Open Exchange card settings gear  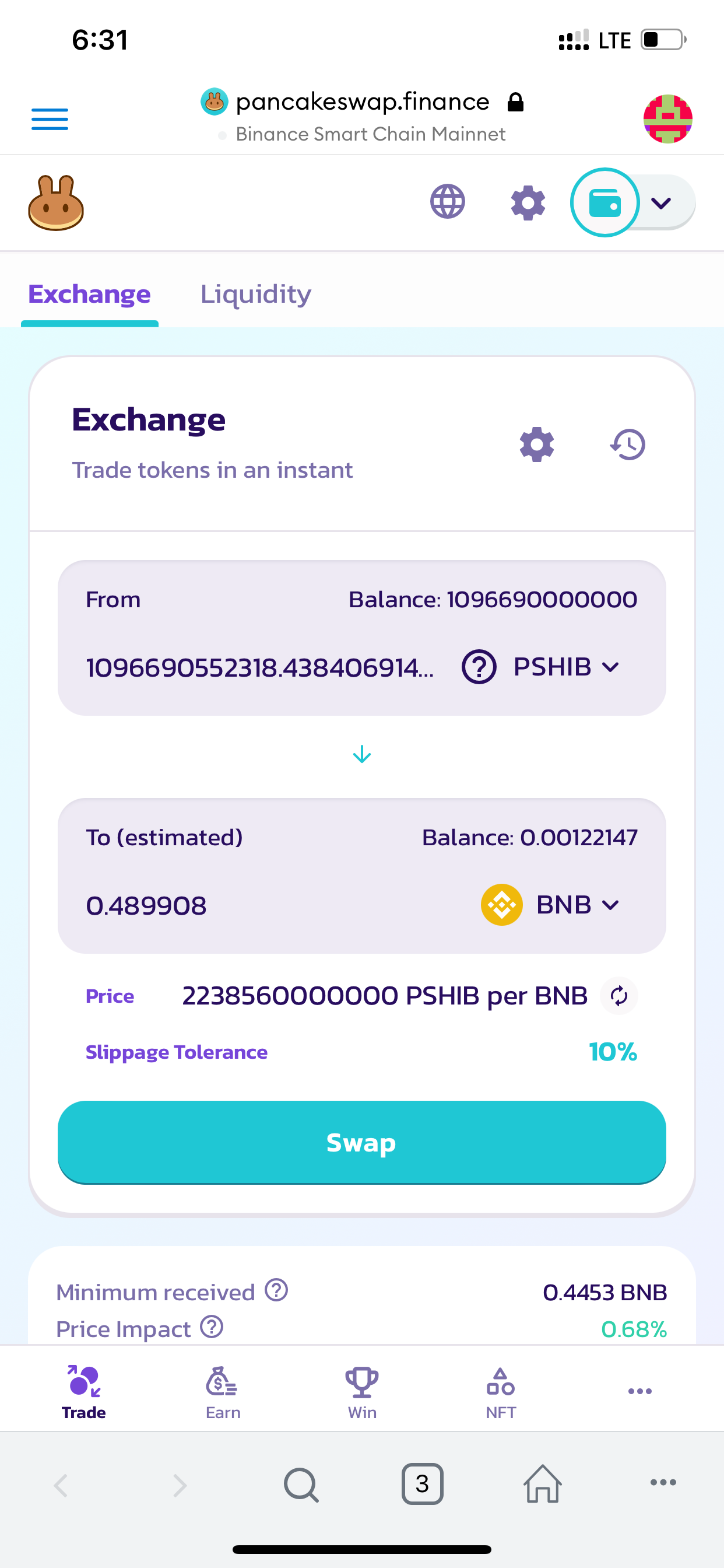click(x=537, y=444)
